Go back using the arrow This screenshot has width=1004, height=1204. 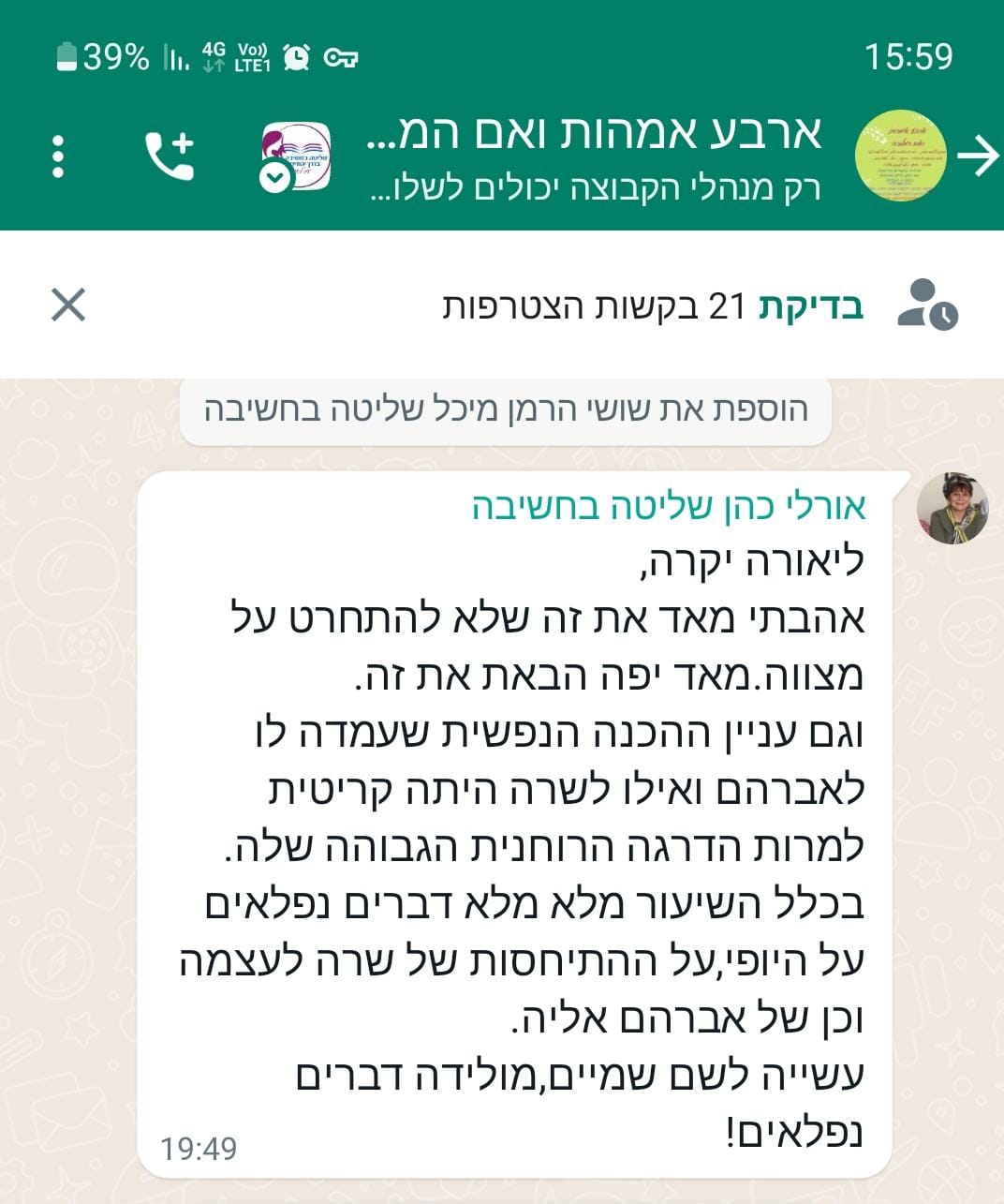pyautogui.click(x=979, y=156)
